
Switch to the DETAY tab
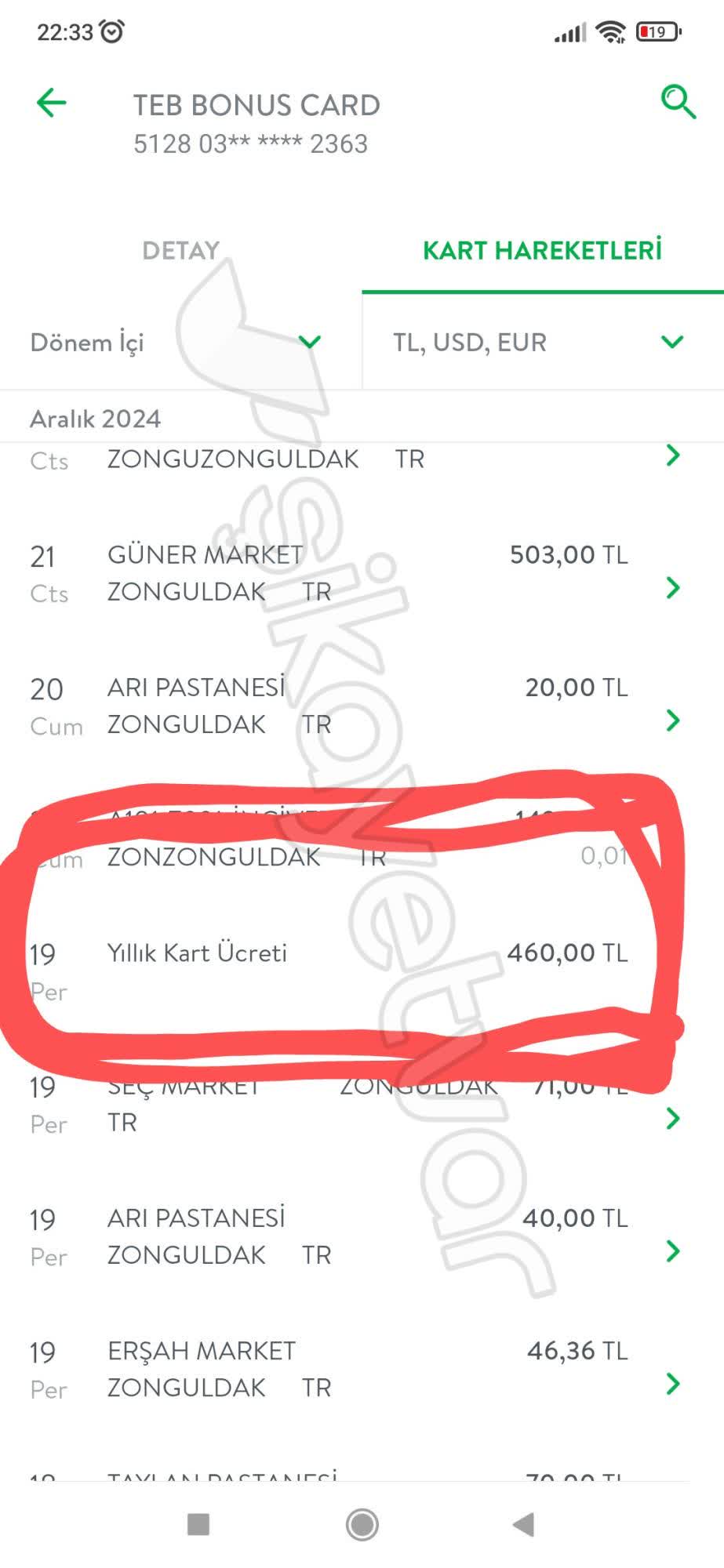pyautogui.click(x=180, y=251)
